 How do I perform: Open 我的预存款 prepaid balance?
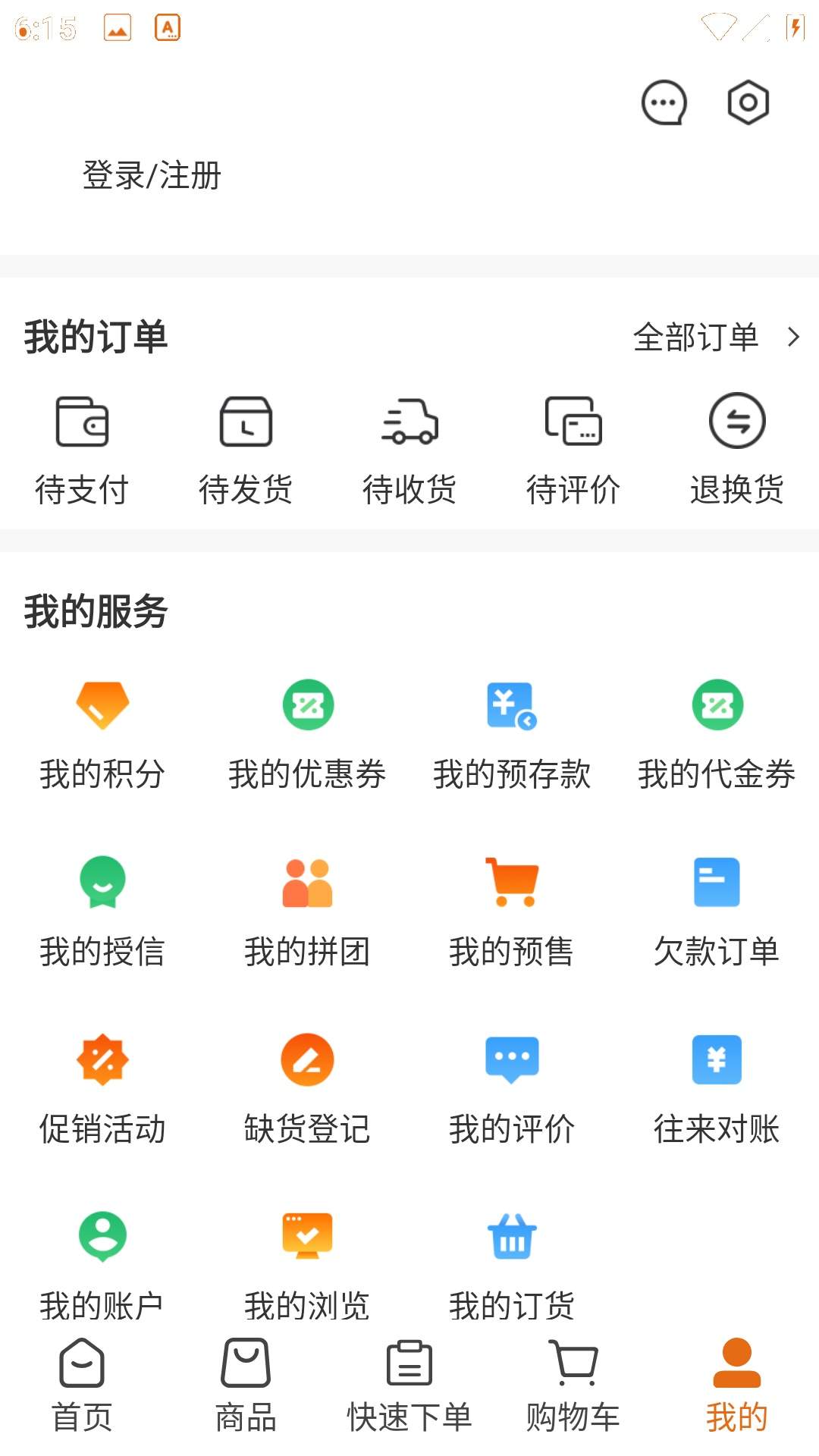click(512, 736)
